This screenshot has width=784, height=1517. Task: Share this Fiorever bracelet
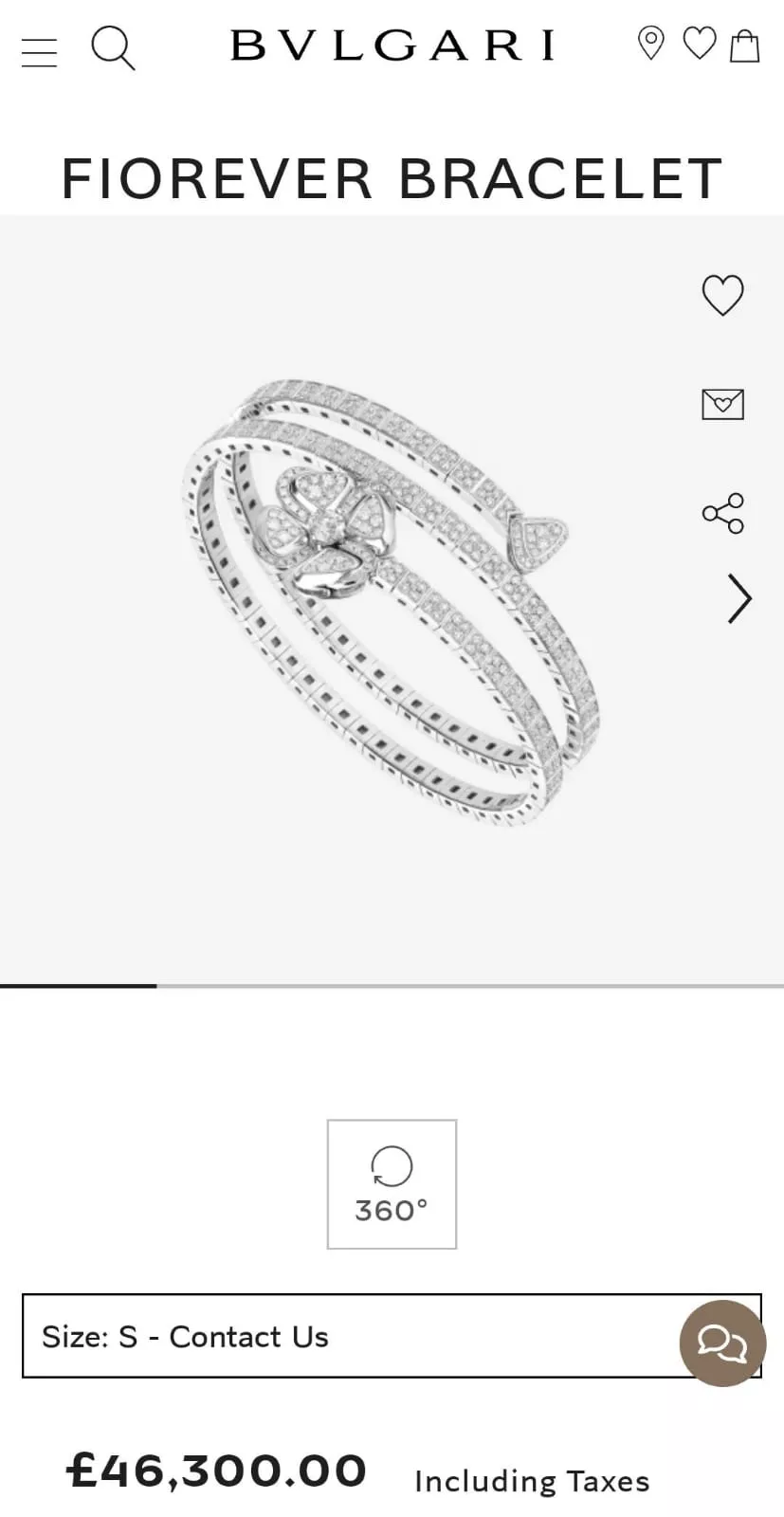tap(722, 513)
